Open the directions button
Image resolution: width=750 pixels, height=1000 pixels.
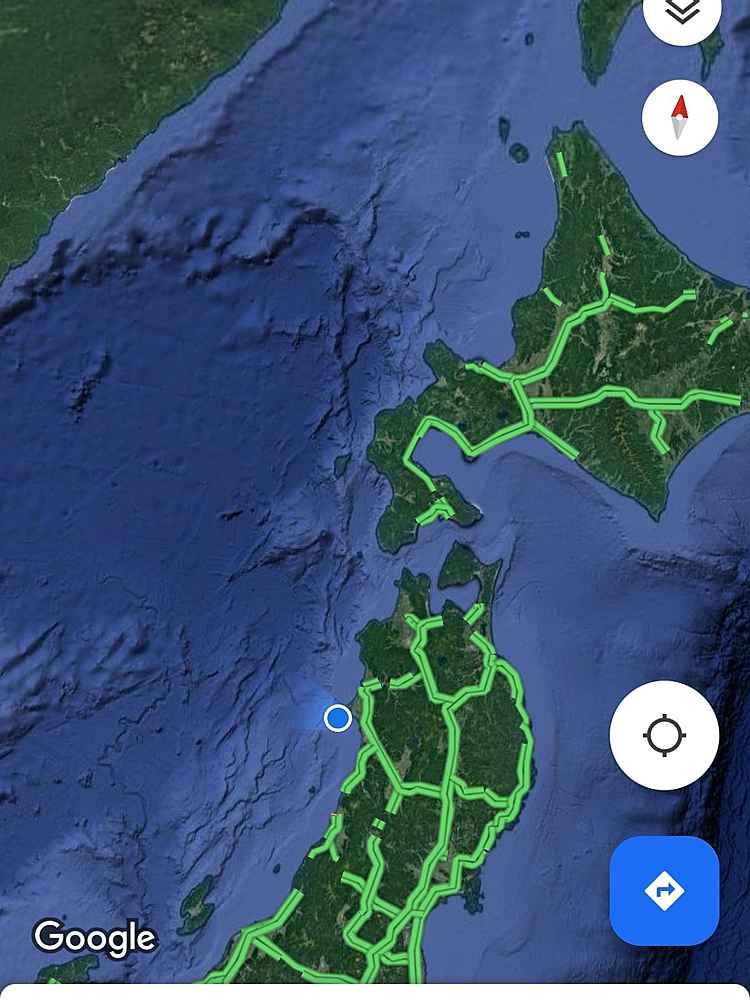point(664,890)
